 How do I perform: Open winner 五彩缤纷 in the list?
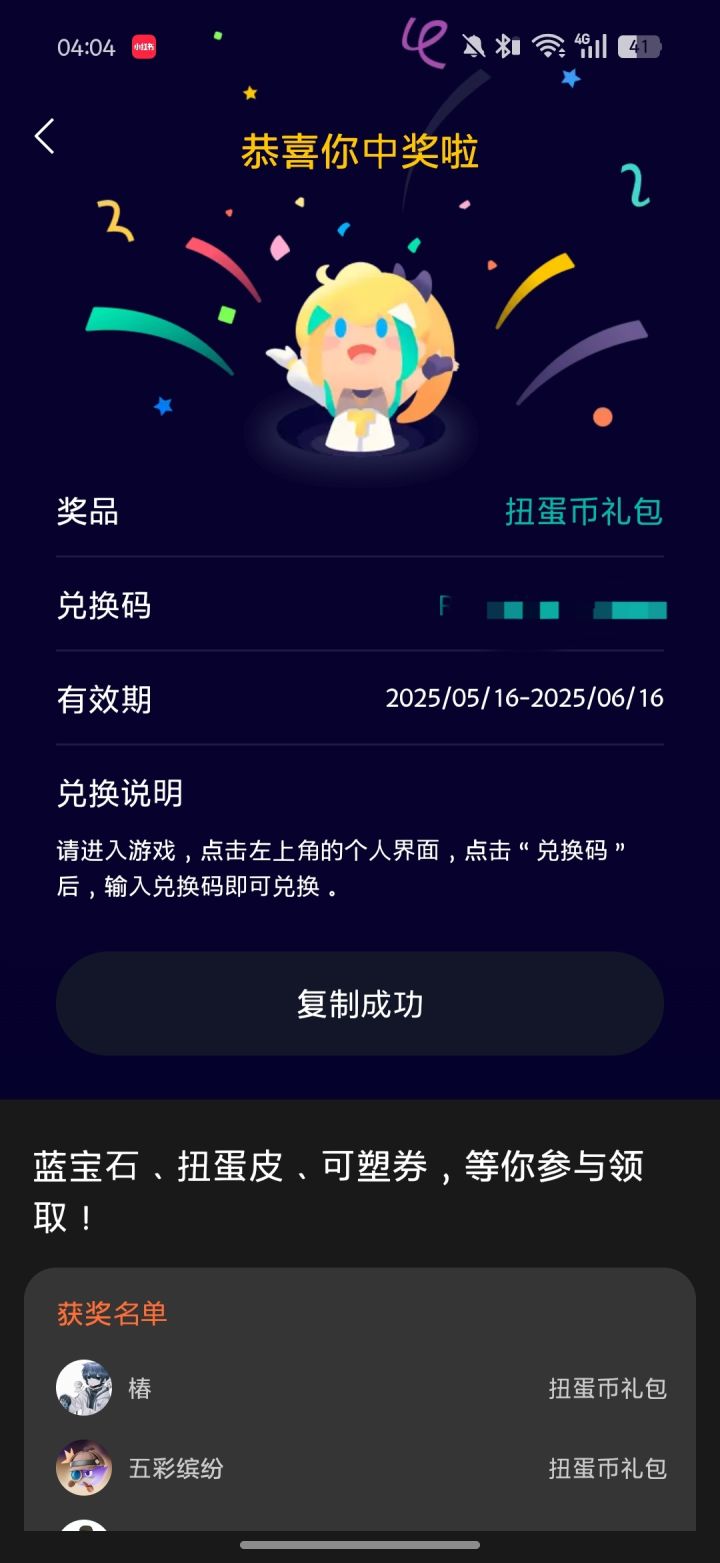click(360, 1468)
